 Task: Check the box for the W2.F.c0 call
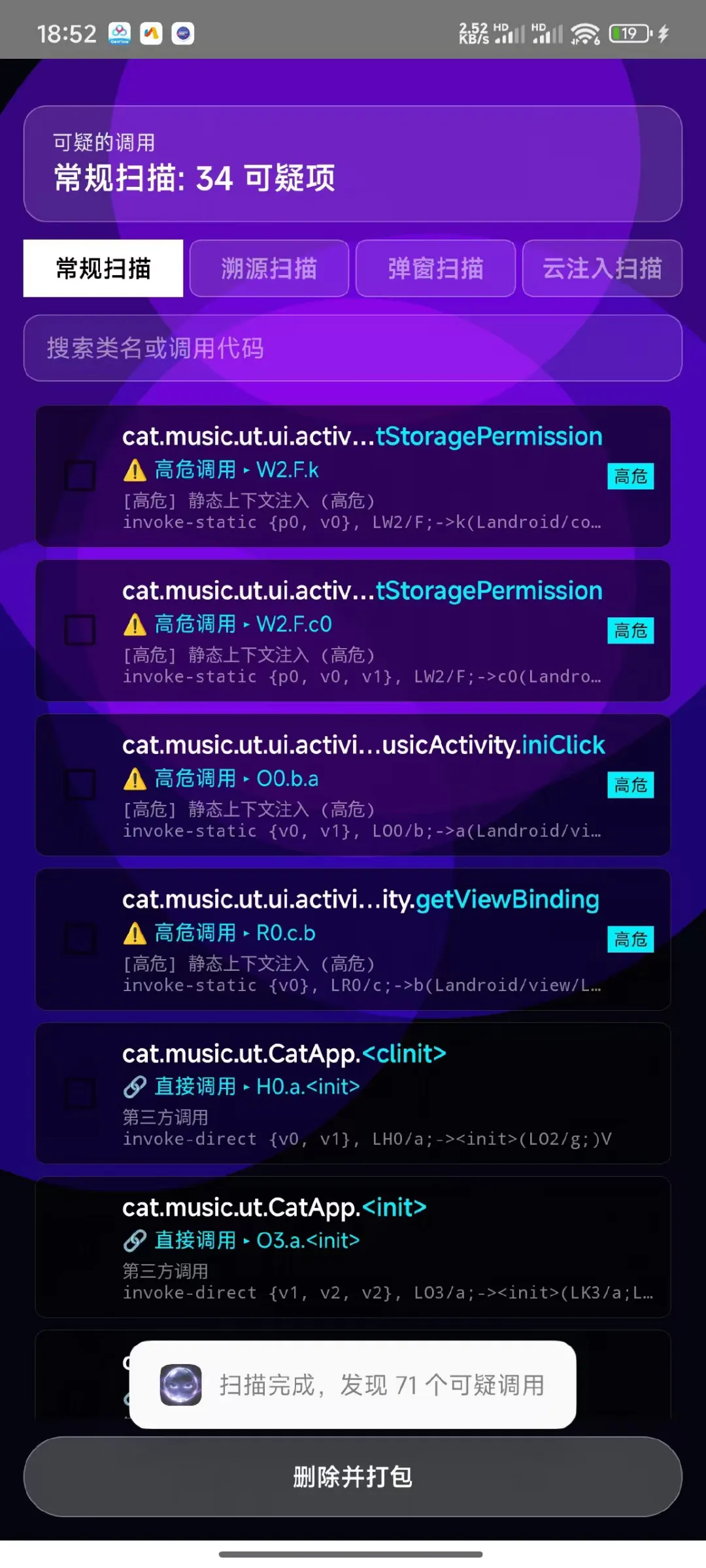click(80, 630)
